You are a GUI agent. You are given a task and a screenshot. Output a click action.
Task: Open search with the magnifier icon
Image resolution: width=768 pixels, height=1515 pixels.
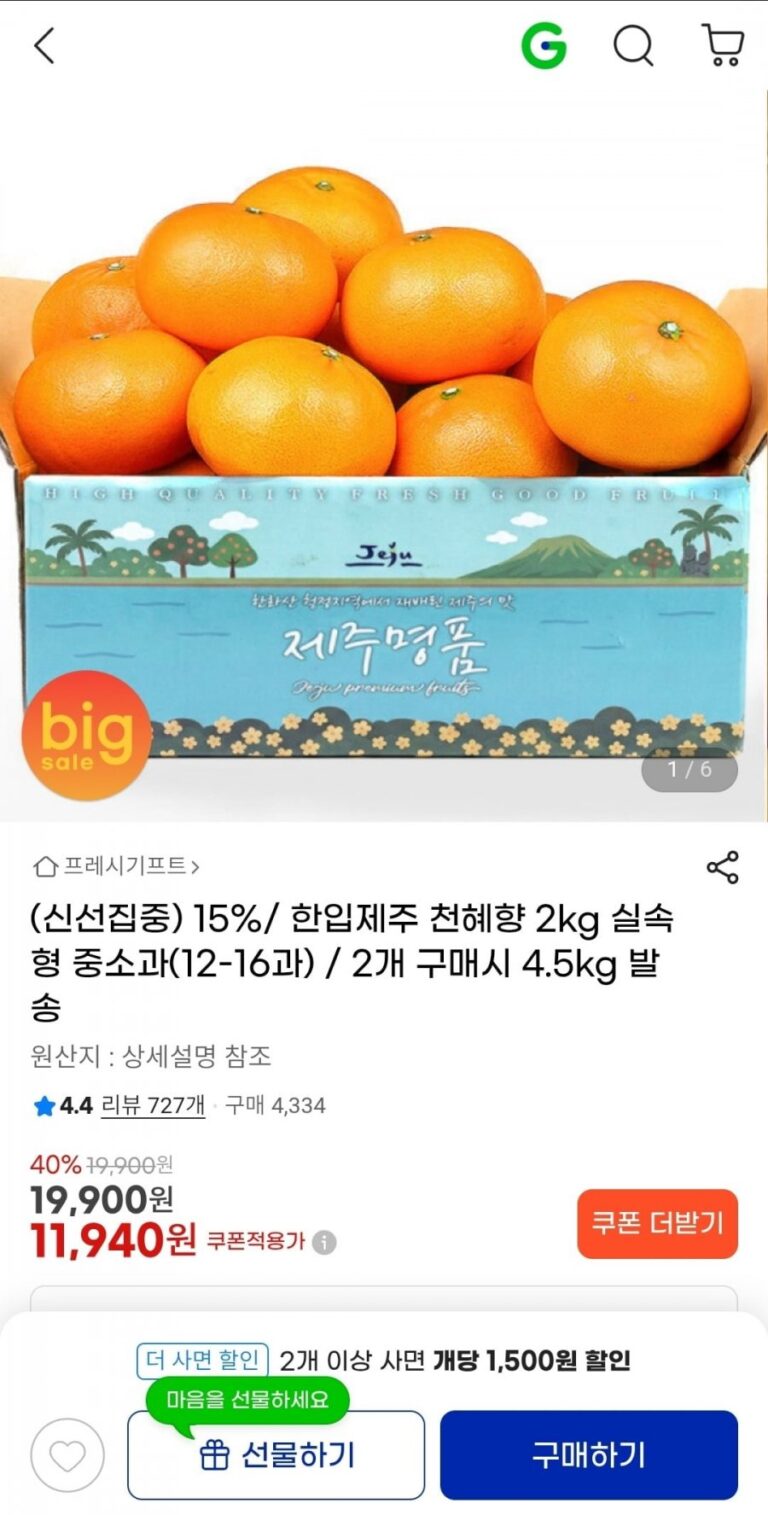click(x=633, y=46)
